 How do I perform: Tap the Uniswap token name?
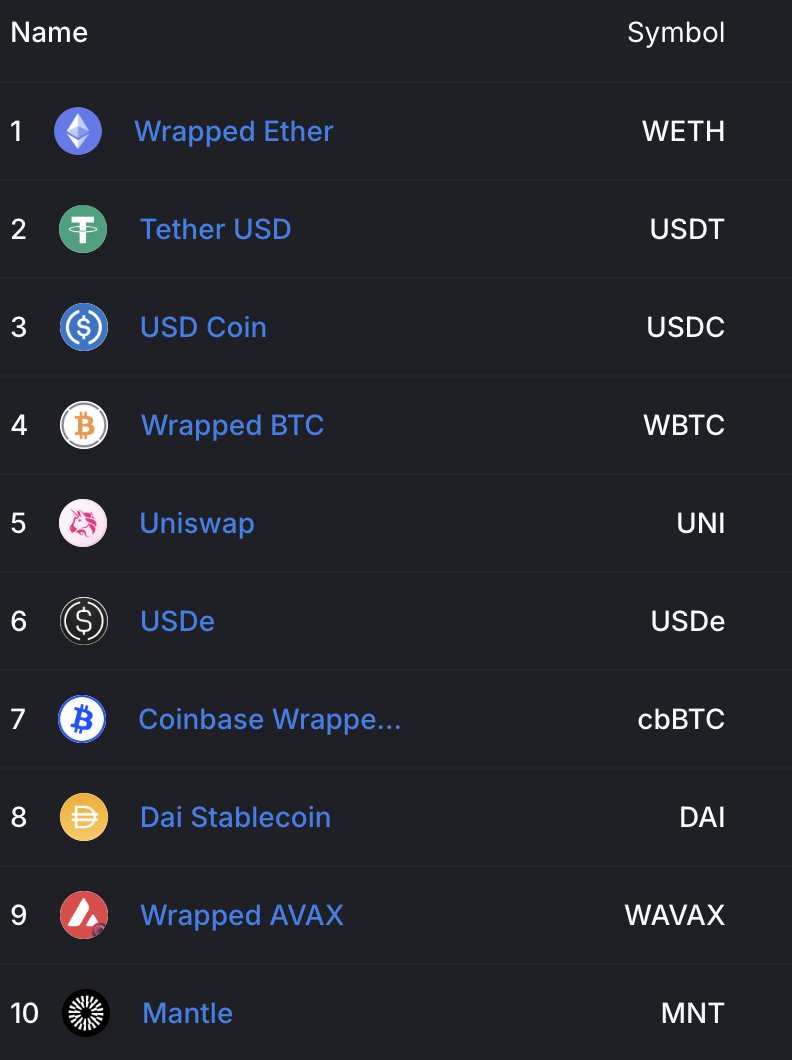pos(197,524)
